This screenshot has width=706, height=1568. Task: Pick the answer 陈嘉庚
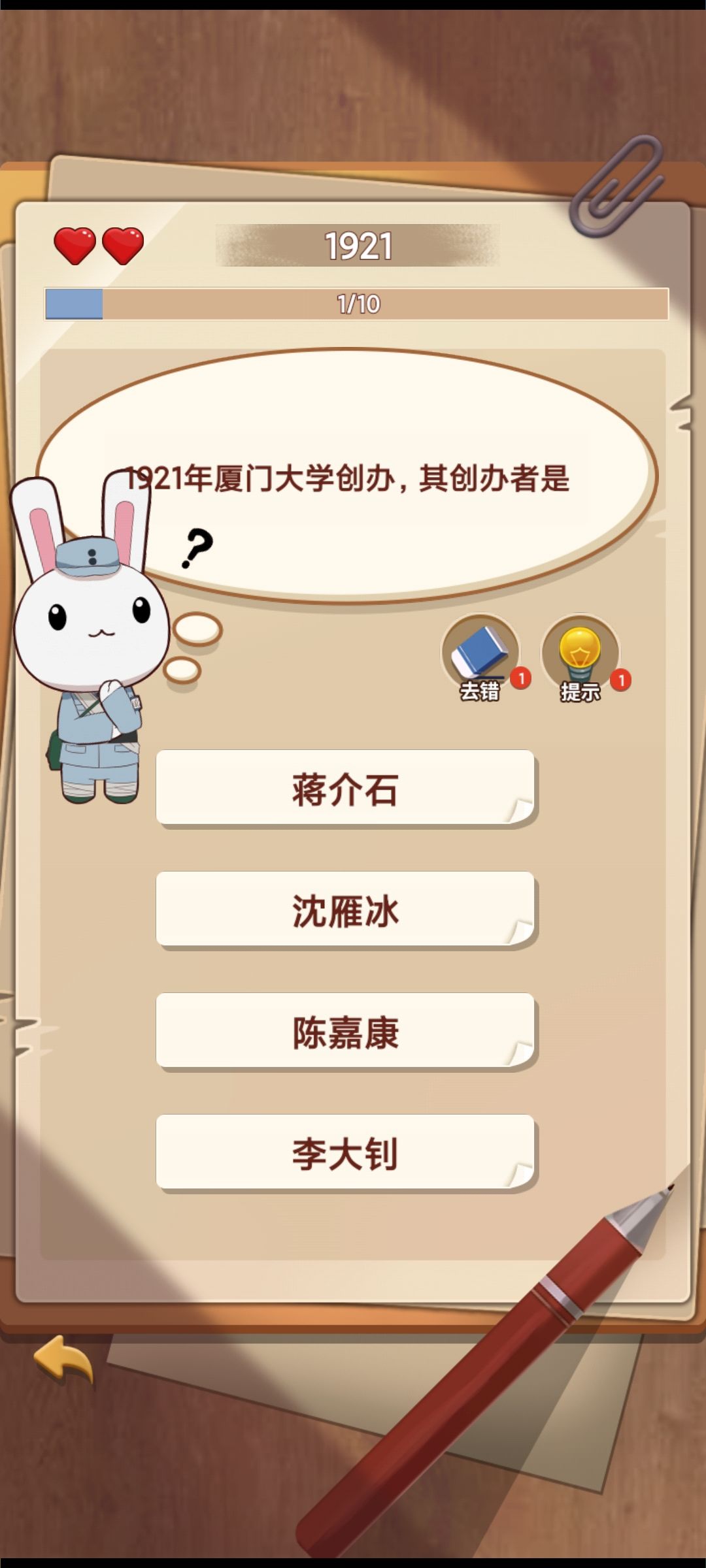tap(346, 1031)
